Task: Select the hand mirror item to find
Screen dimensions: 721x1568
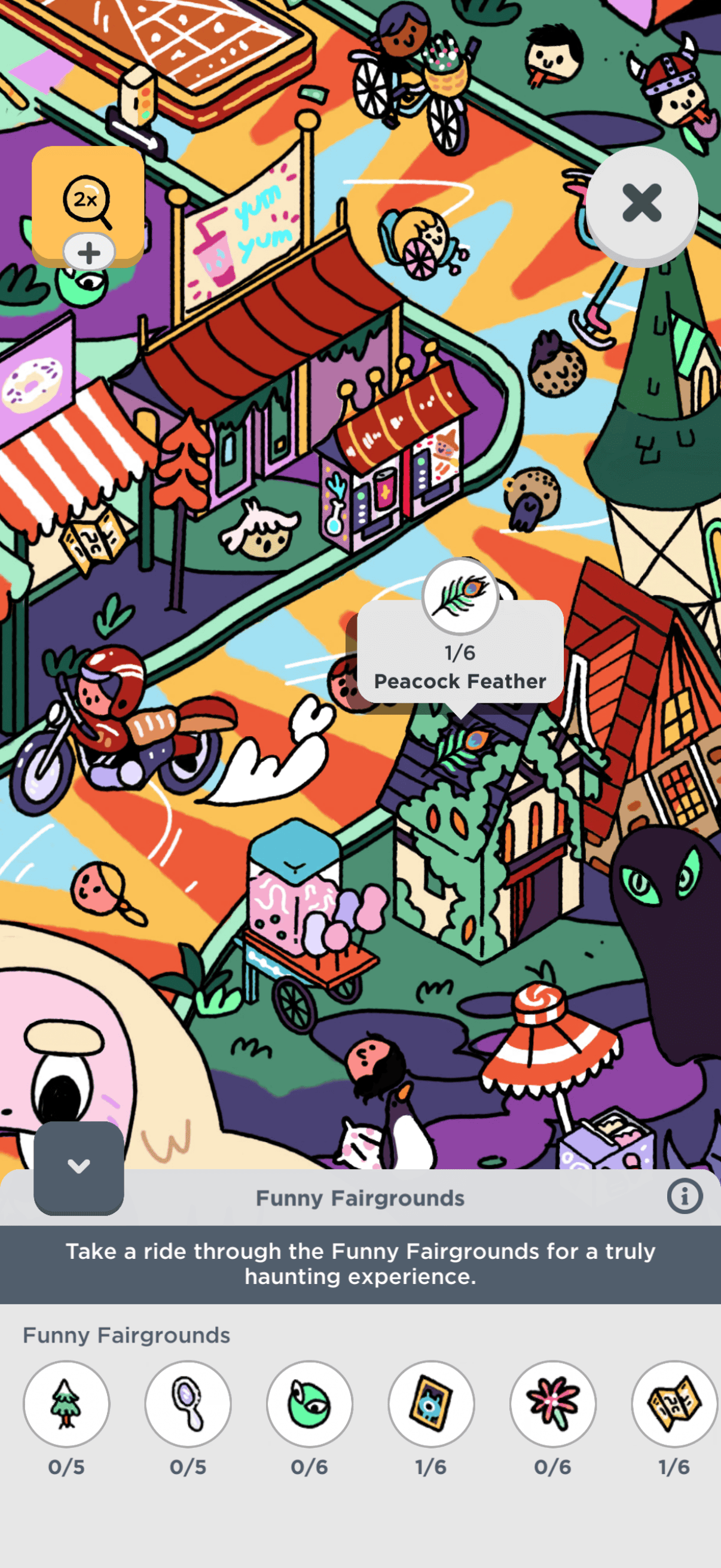Action: coord(188,1404)
